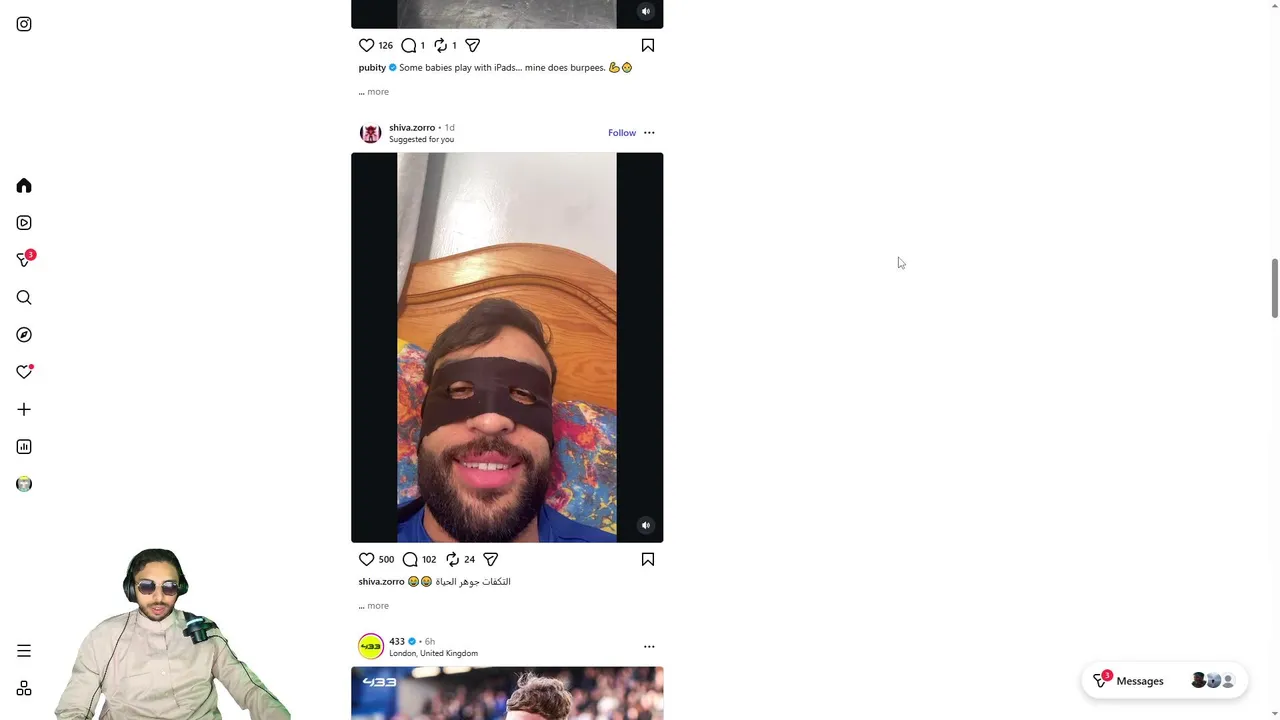Unmute shiva.zorro's video
This screenshot has width=1280, height=720.
point(646,525)
